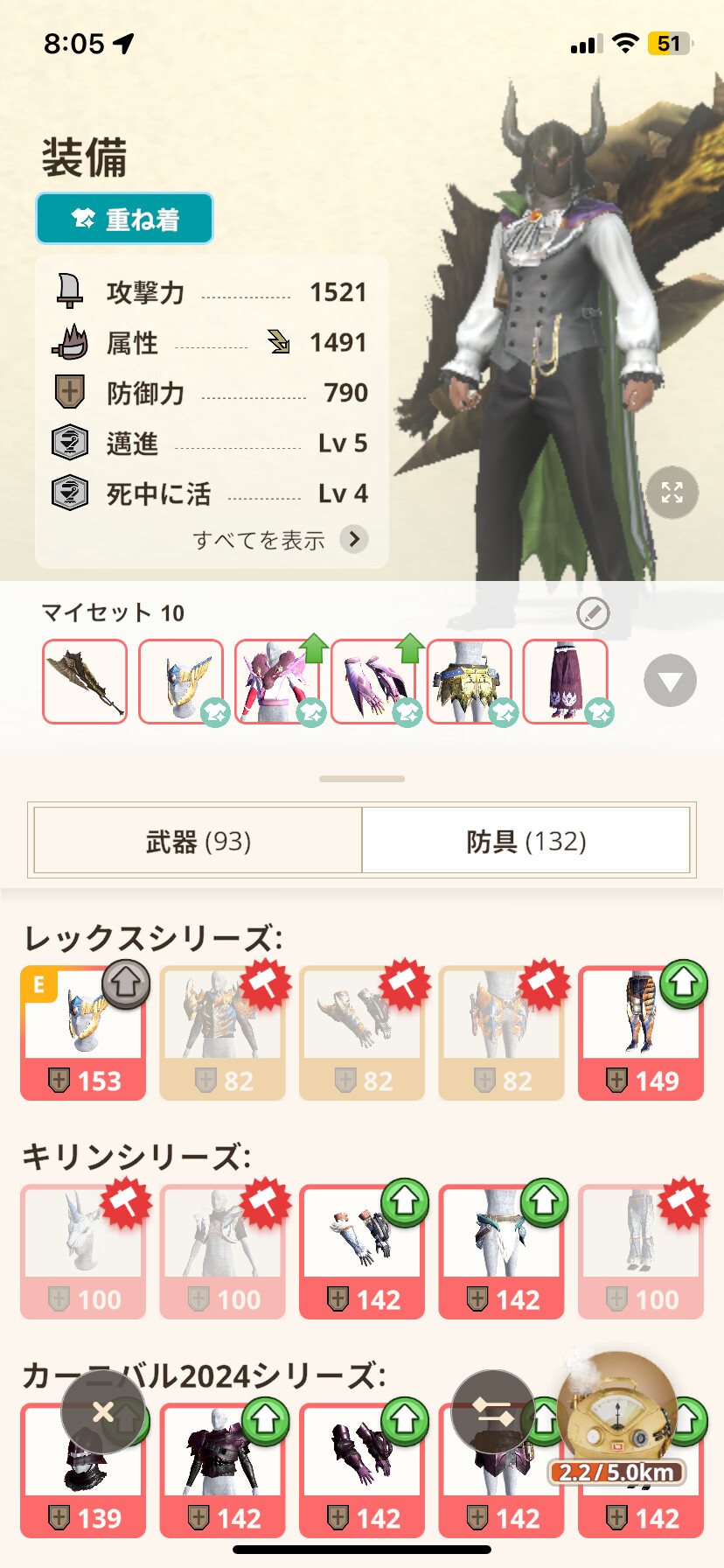Image resolution: width=724 pixels, height=1568 pixels.
Task: Open the loadout dropdown arrow
Action: click(670, 681)
